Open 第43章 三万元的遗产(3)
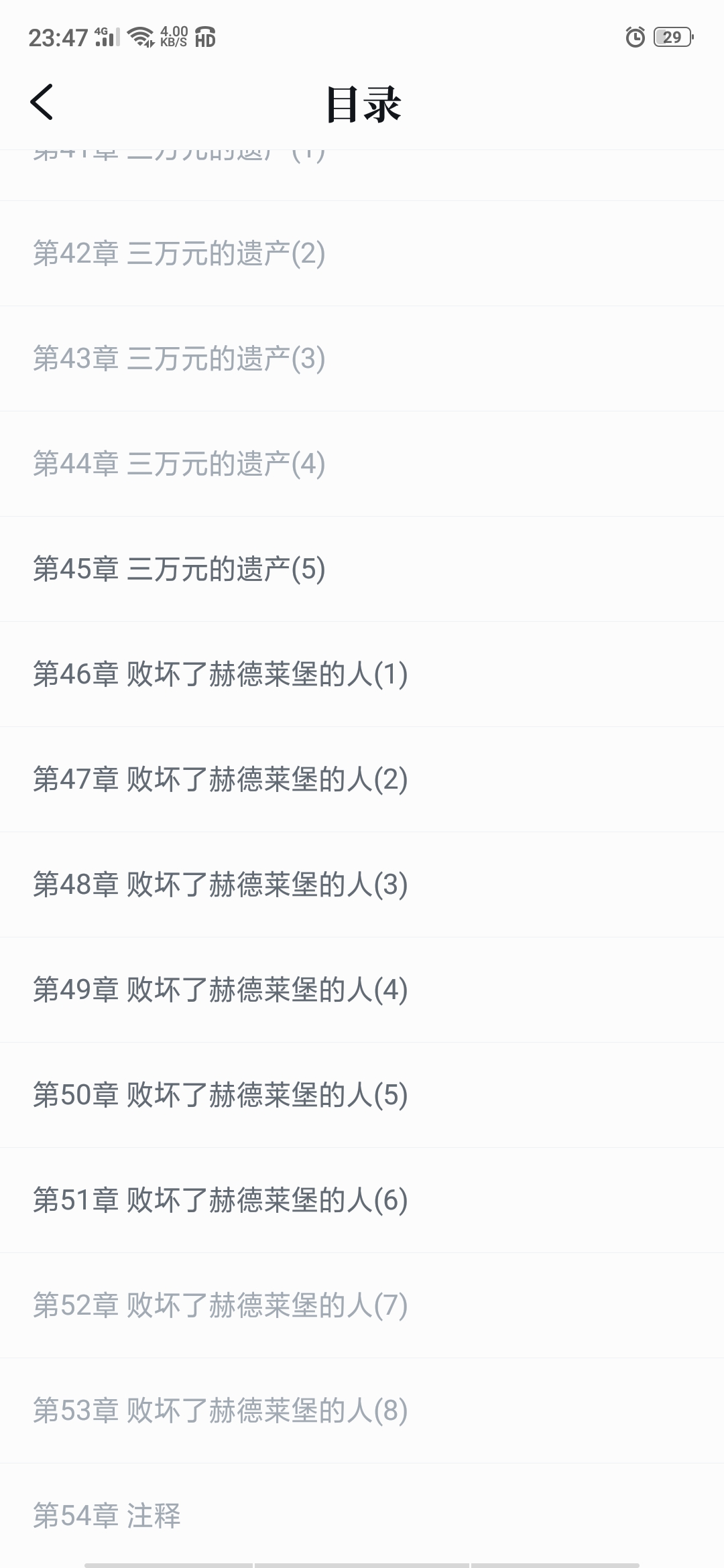Image resolution: width=724 pixels, height=1568 pixels. click(362, 358)
